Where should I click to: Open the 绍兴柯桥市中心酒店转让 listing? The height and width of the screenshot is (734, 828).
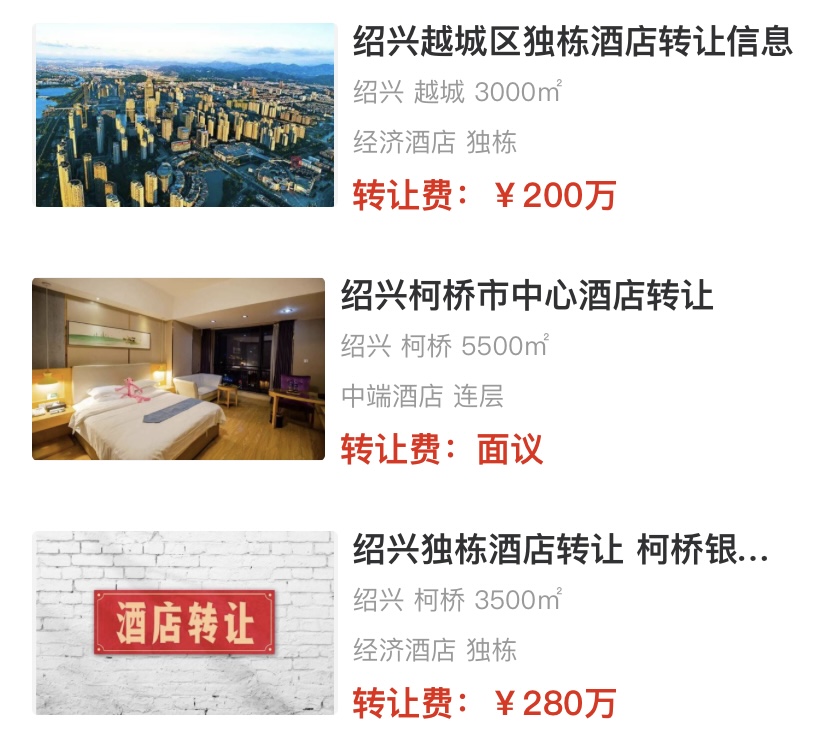point(527,297)
